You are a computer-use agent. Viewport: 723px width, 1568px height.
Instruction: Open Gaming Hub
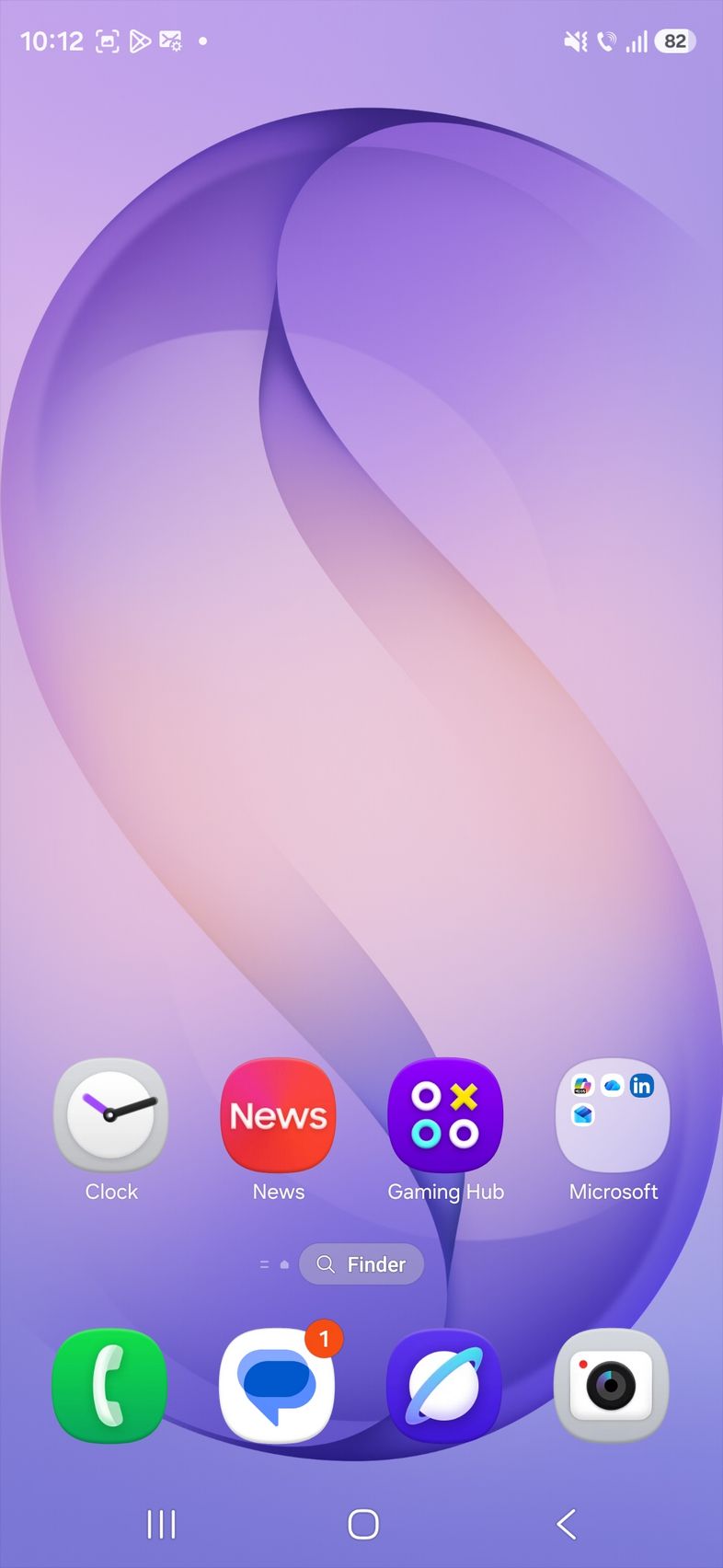(x=445, y=1115)
